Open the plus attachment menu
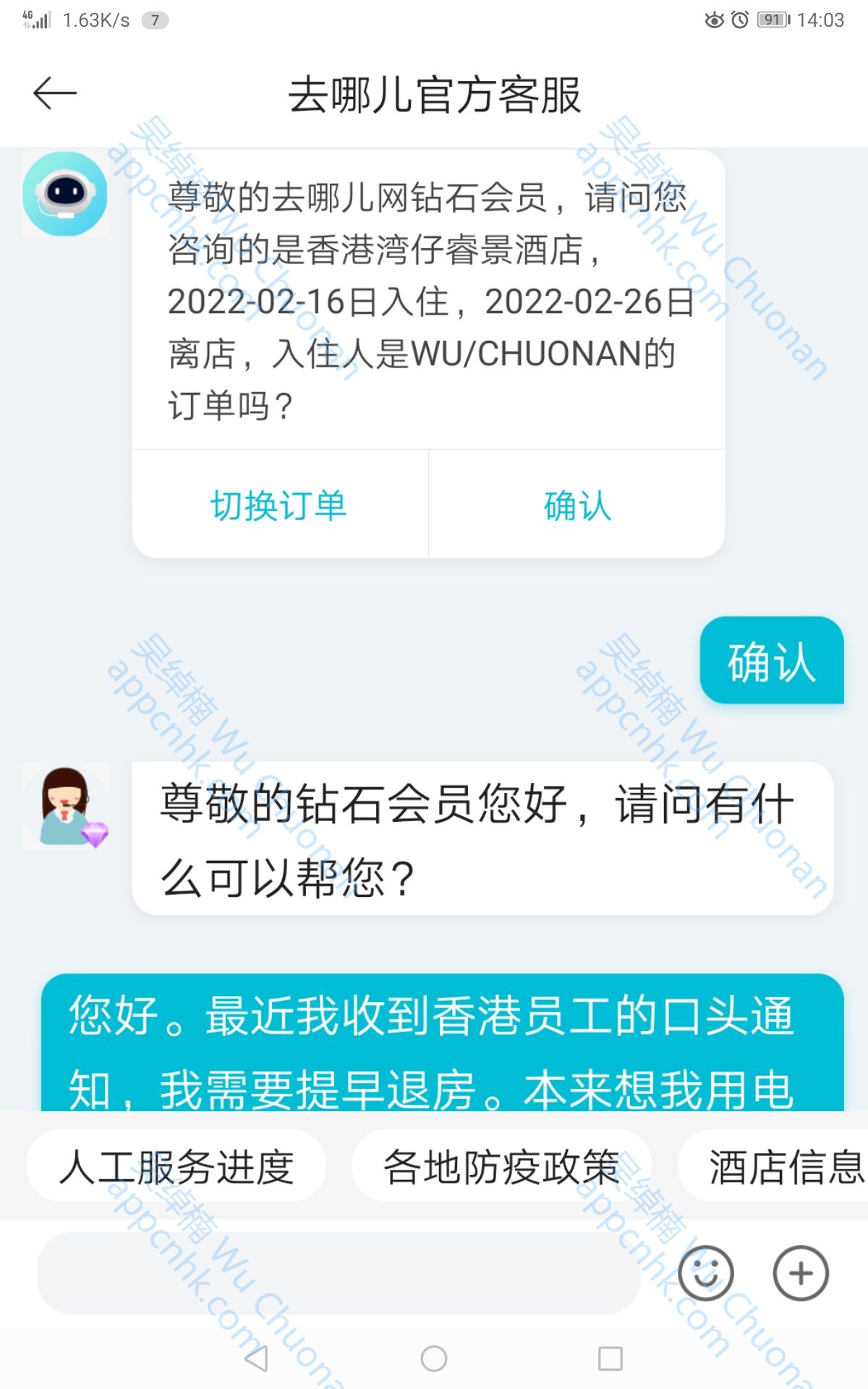The image size is (868, 1389). click(x=801, y=1273)
